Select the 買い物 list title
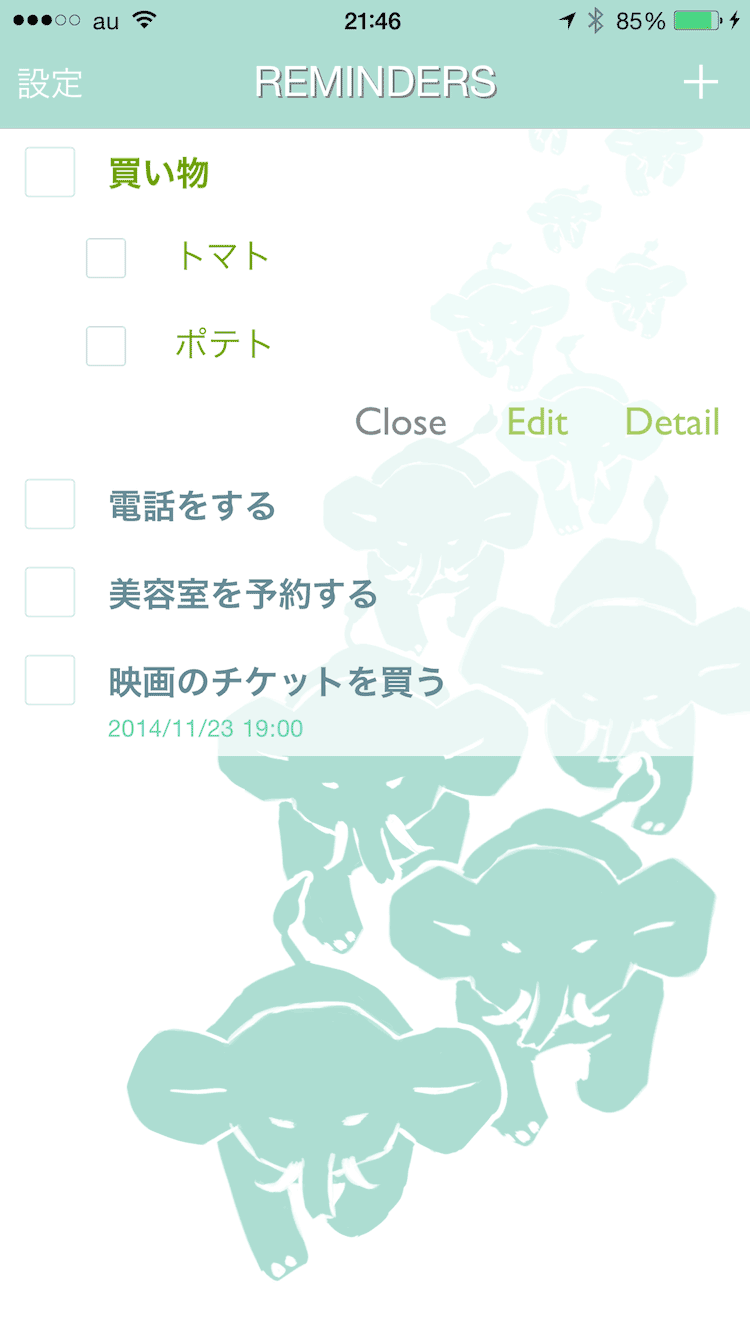 (x=158, y=174)
